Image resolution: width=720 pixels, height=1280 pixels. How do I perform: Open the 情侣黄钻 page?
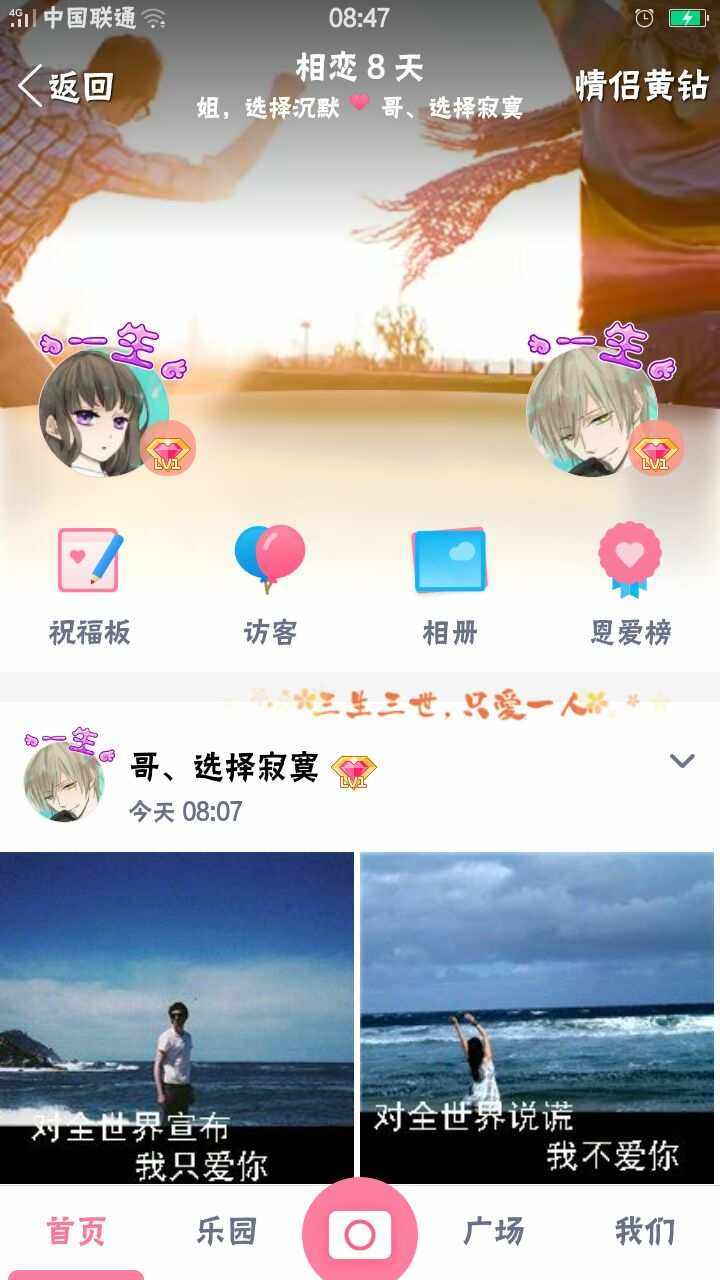641,87
